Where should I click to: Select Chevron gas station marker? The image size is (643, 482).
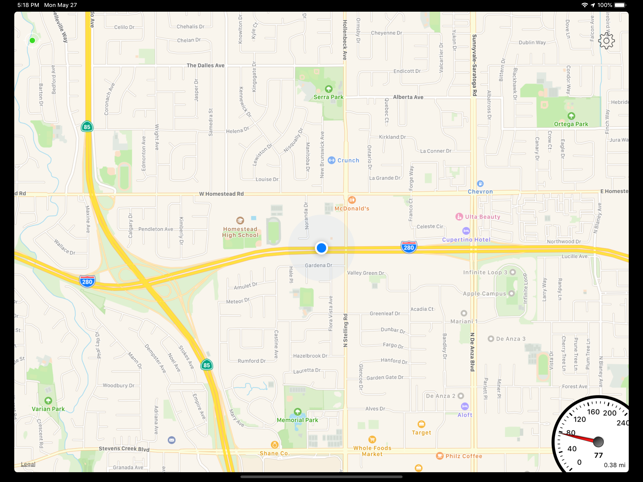pyautogui.click(x=480, y=184)
